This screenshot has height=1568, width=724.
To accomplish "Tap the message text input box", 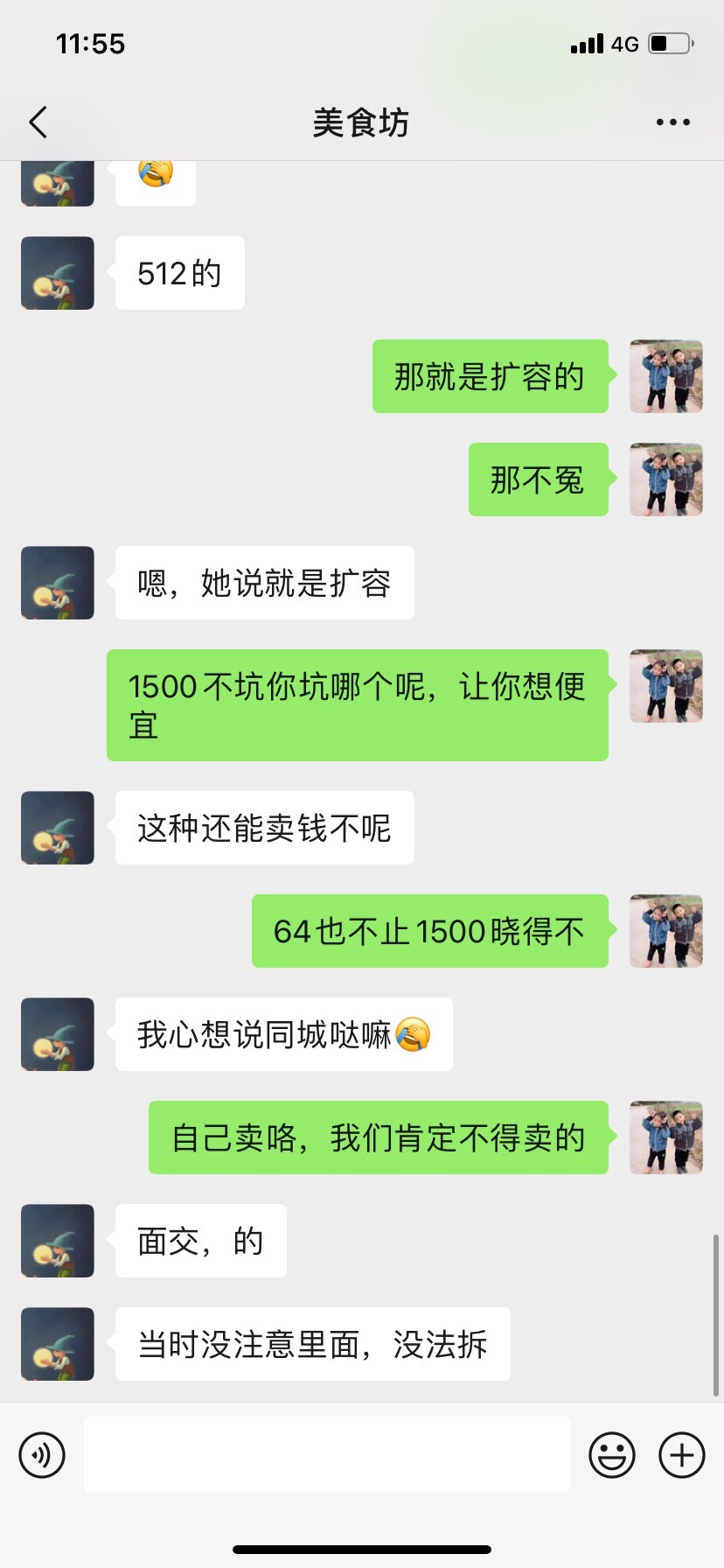I will (x=327, y=1454).
